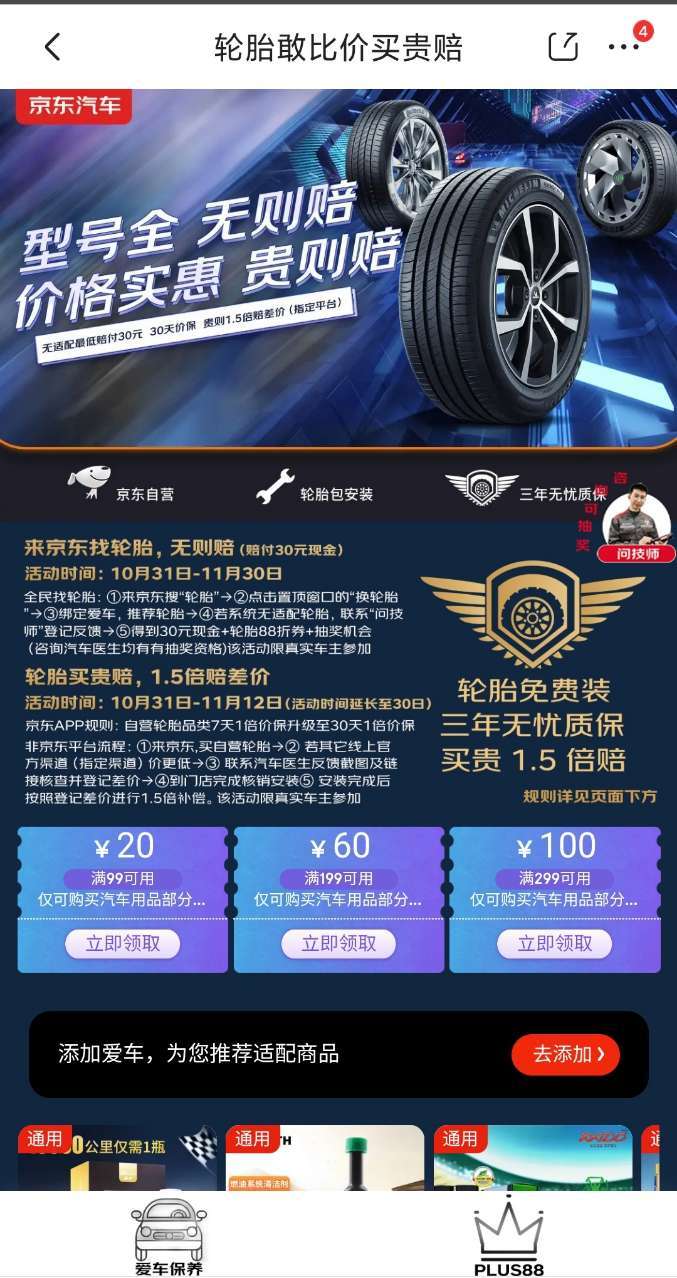The width and height of the screenshot is (677, 1278).
Task: Share this tire promotion page
Action: click(x=563, y=46)
